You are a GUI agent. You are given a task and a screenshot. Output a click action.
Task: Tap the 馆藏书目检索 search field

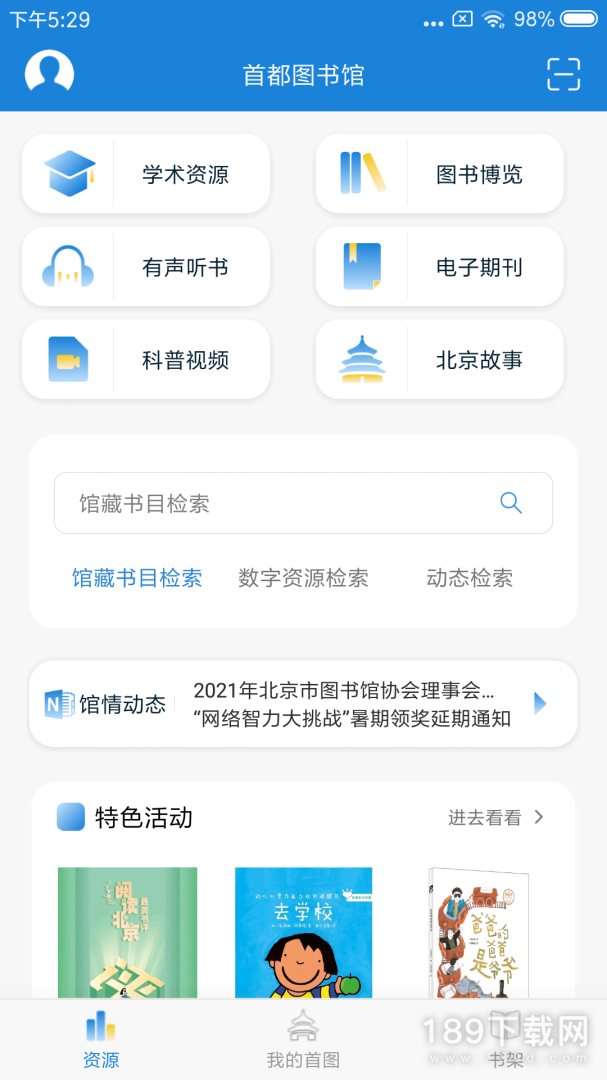[280, 503]
